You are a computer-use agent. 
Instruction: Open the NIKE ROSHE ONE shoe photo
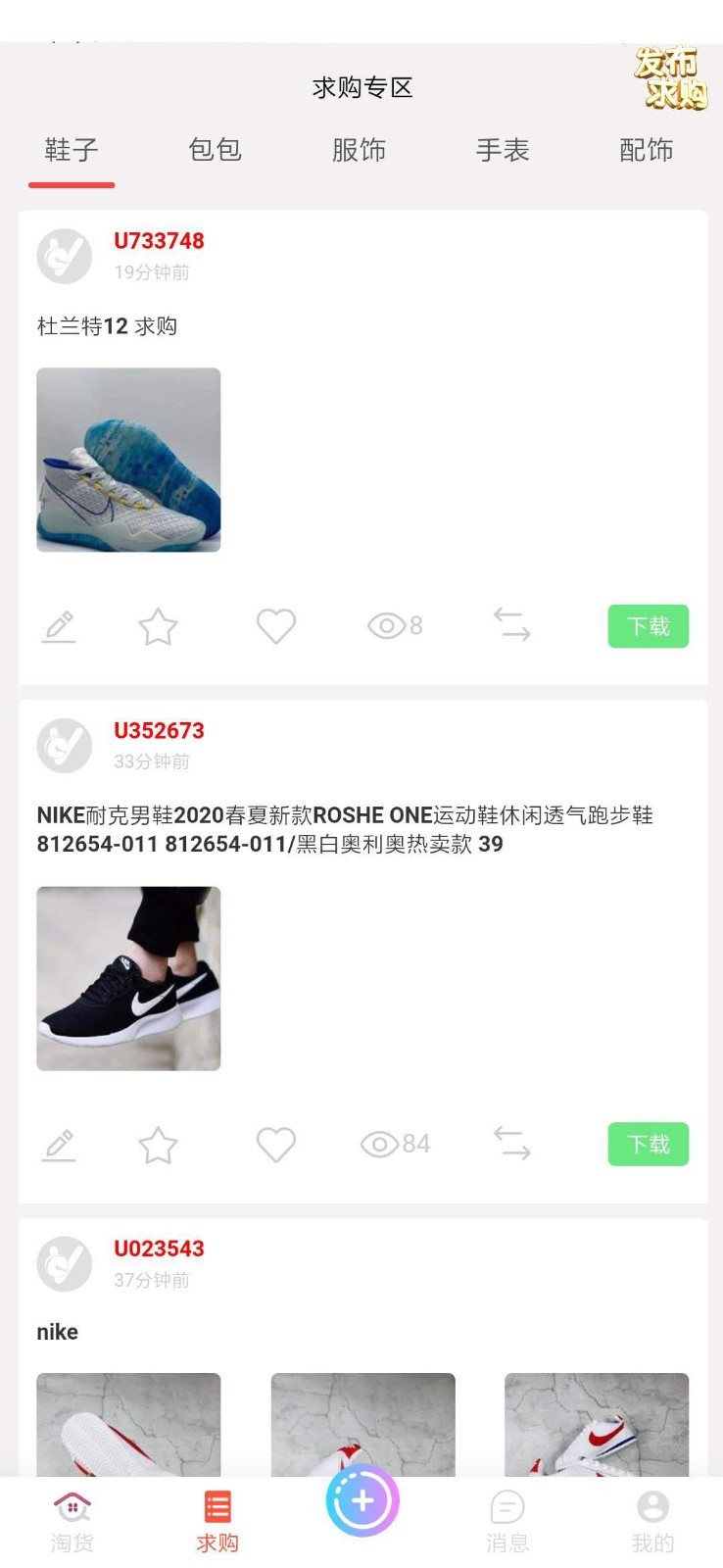(128, 978)
